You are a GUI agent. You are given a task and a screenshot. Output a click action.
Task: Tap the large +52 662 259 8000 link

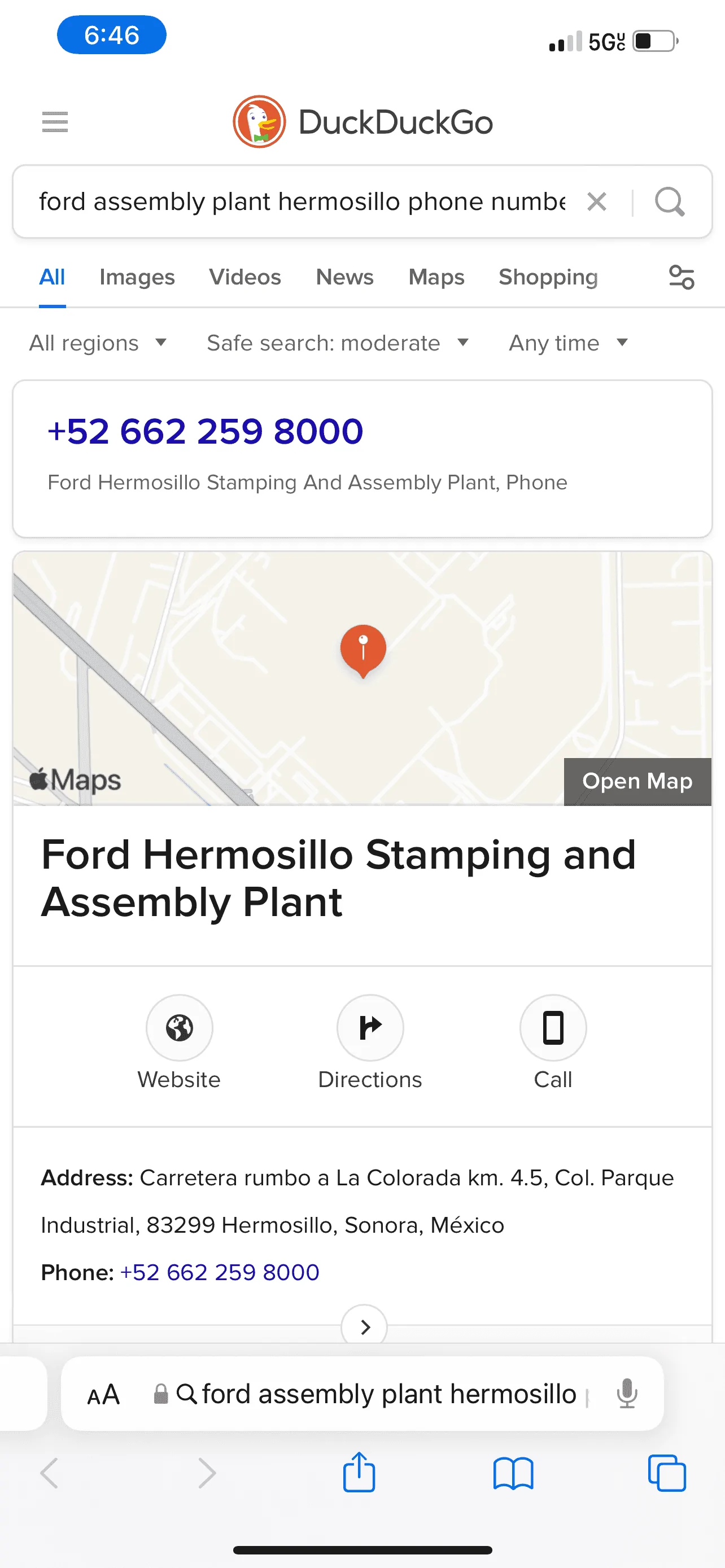click(205, 432)
